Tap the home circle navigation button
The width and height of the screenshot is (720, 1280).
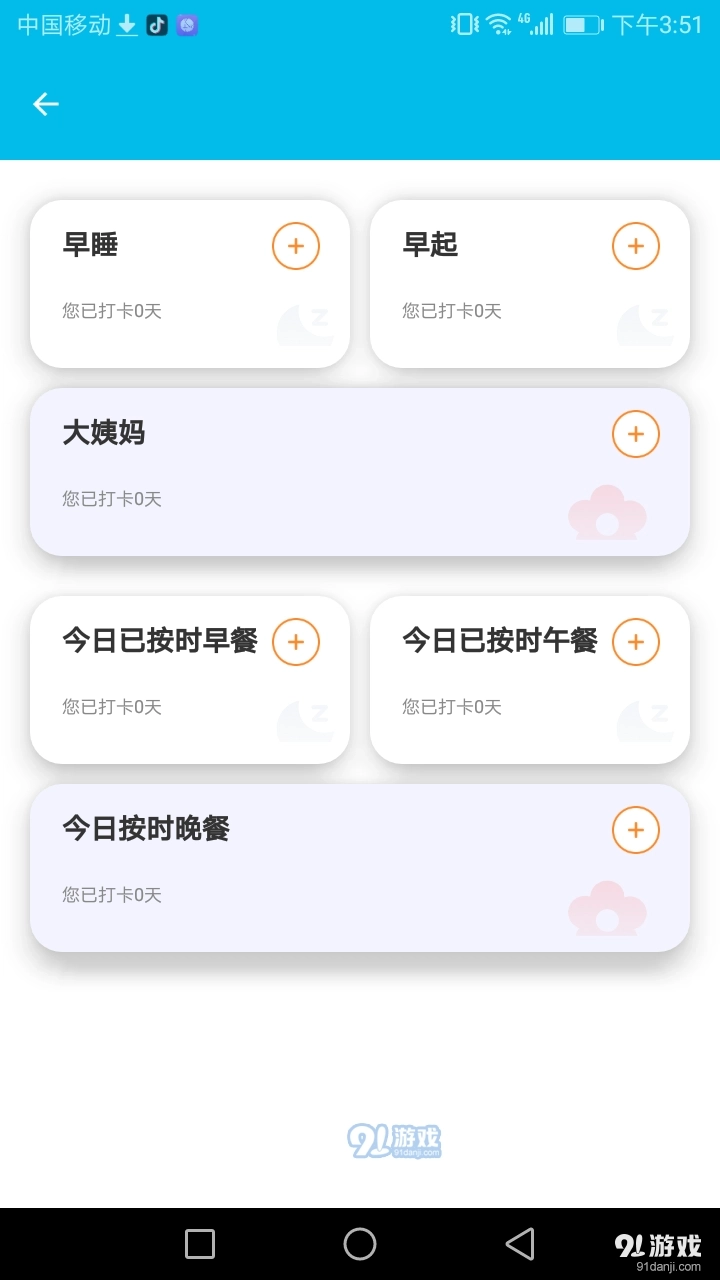360,1243
